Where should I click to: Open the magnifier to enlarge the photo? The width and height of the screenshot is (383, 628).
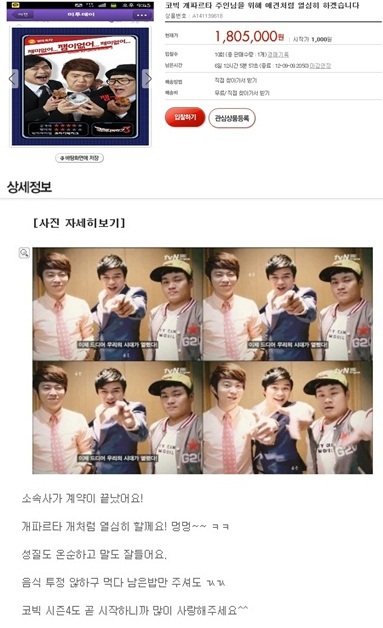pos(24,253)
